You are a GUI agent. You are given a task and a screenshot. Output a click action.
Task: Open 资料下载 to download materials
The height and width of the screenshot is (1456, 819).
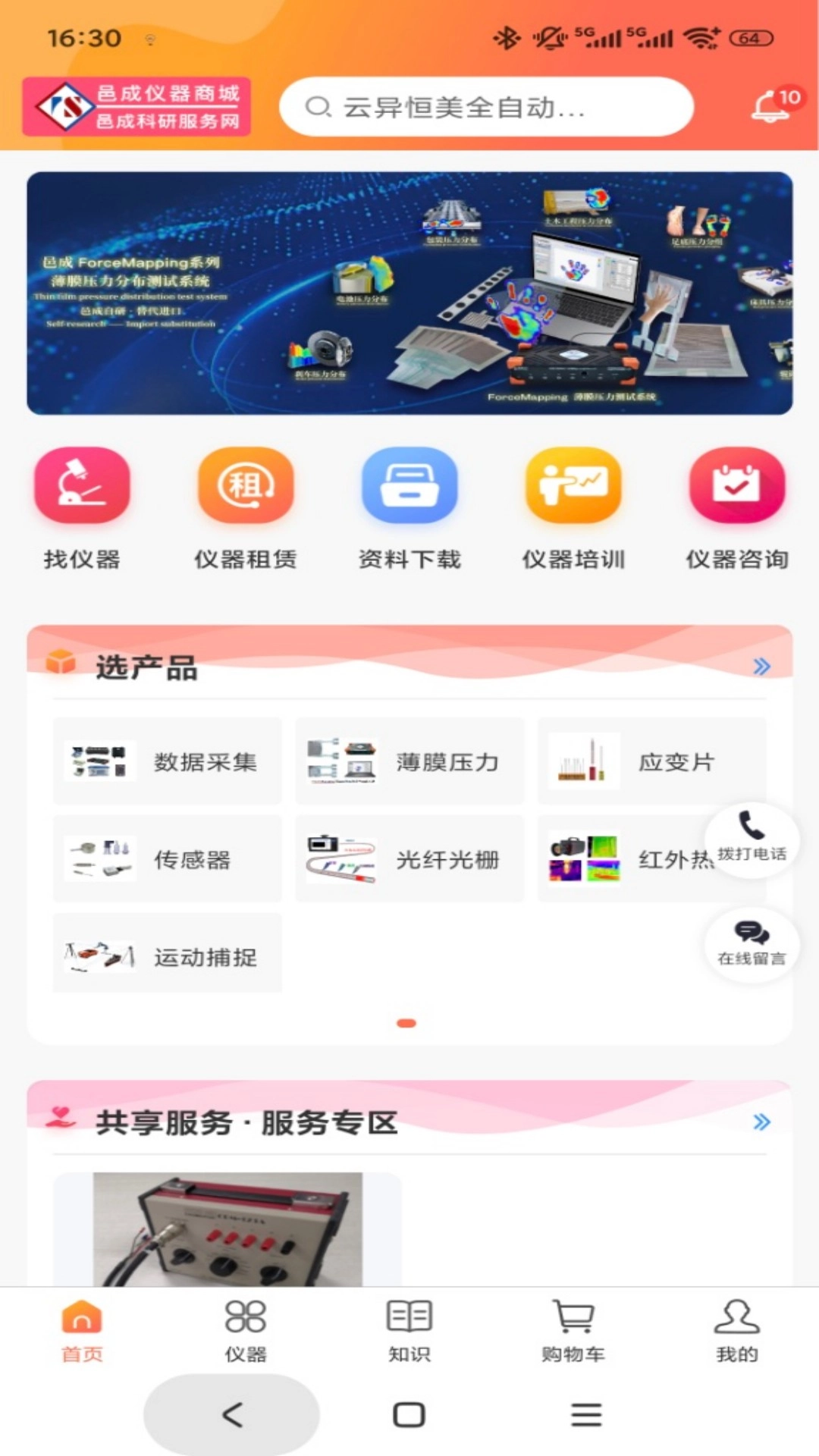point(409,489)
